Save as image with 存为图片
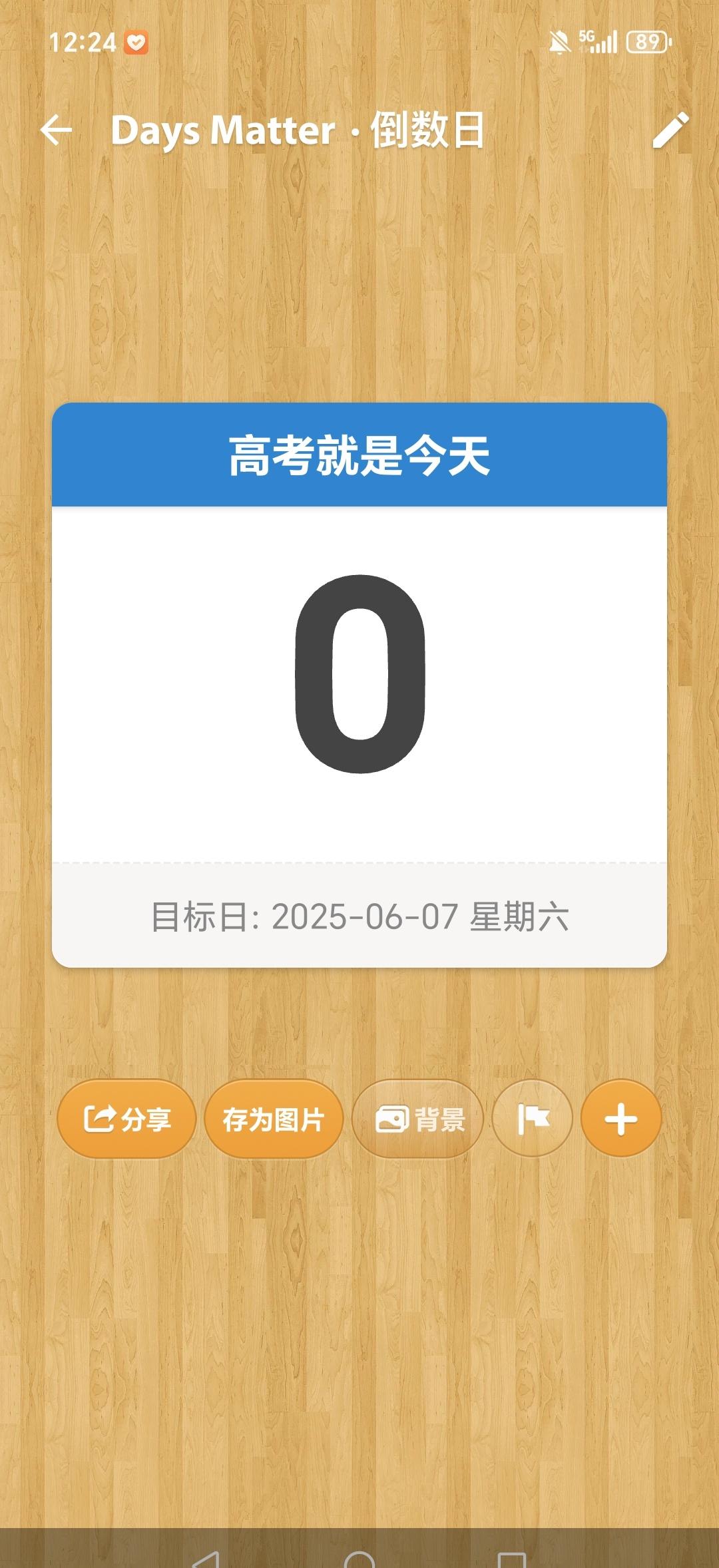 point(274,1119)
